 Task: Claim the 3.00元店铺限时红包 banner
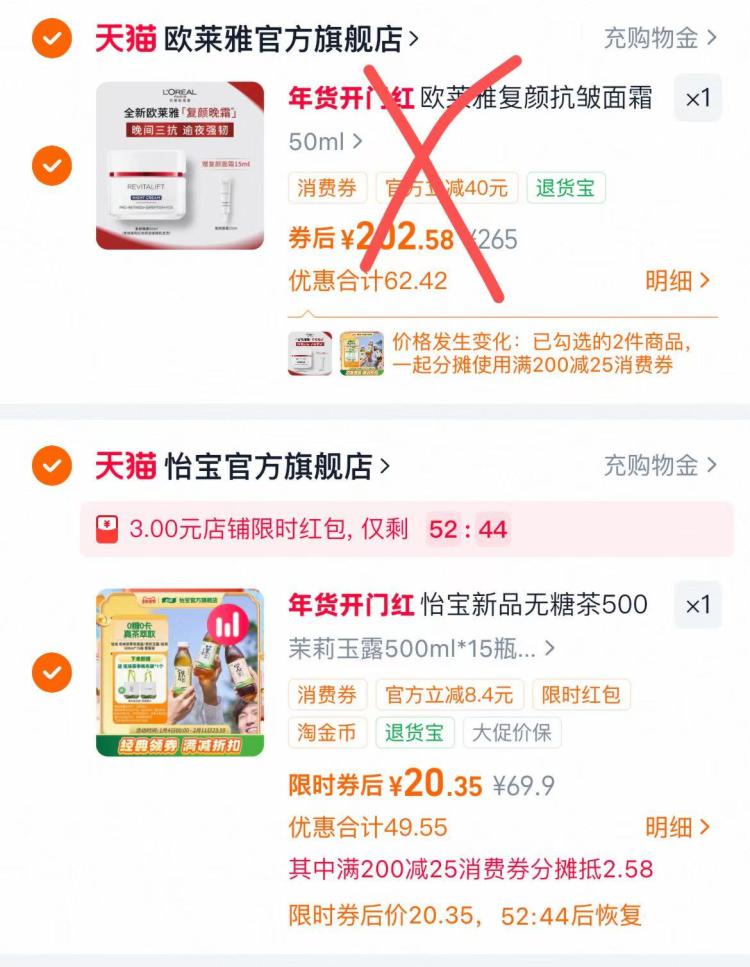tap(406, 529)
